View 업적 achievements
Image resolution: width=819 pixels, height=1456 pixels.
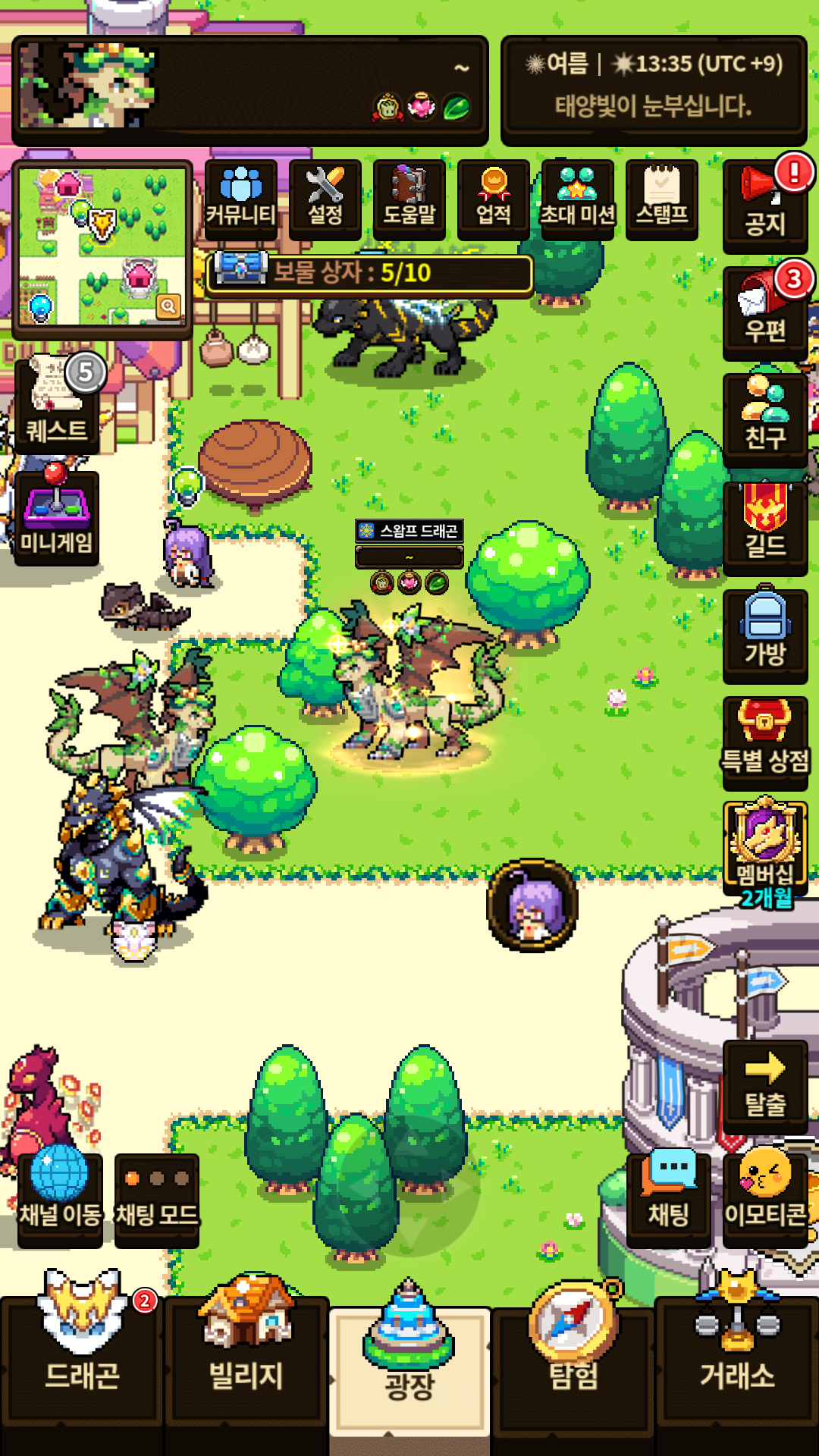[494, 199]
